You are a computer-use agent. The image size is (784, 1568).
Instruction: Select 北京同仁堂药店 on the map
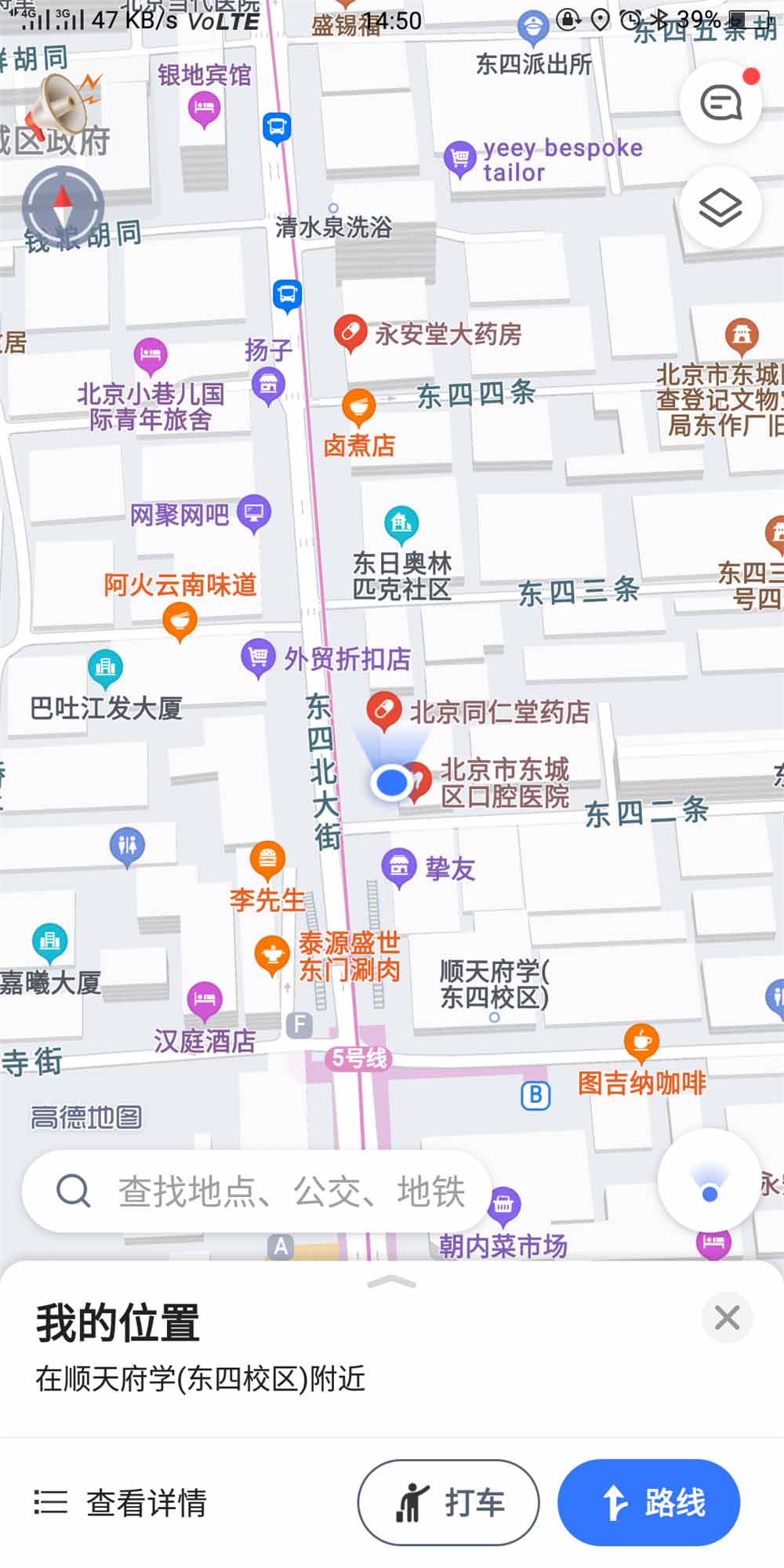coord(384,708)
